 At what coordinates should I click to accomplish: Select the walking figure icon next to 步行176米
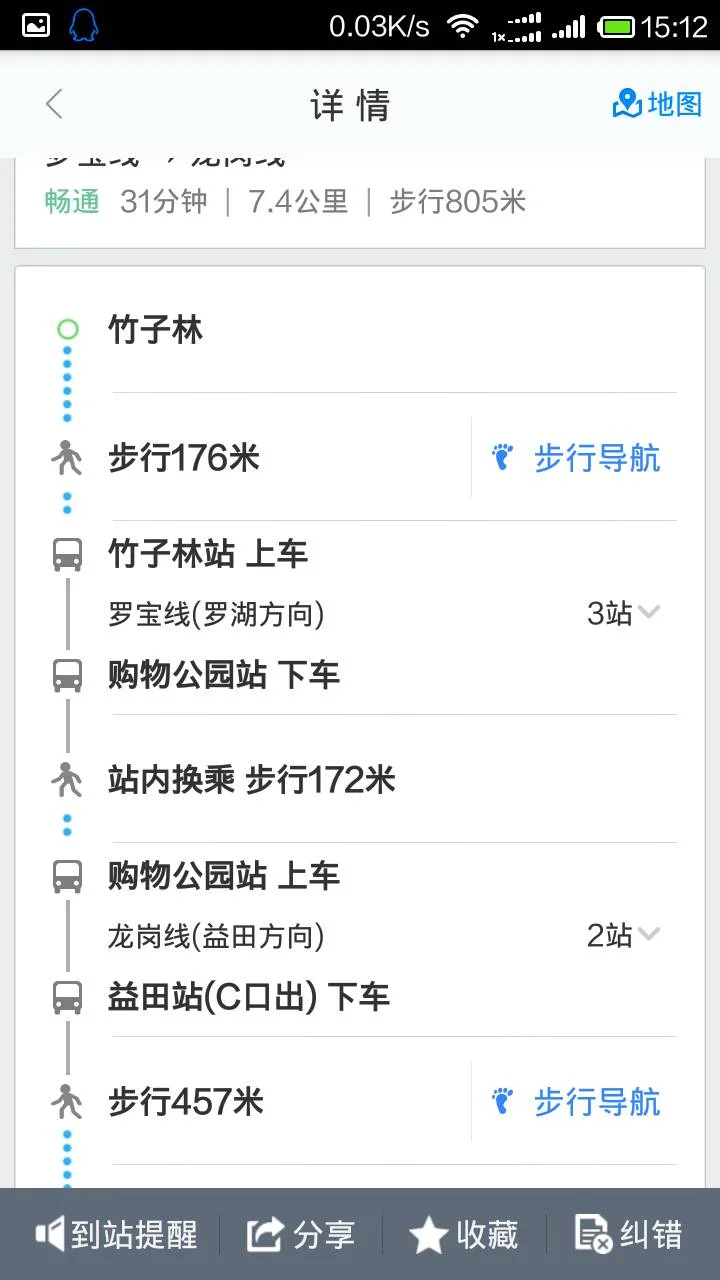[x=66, y=457]
